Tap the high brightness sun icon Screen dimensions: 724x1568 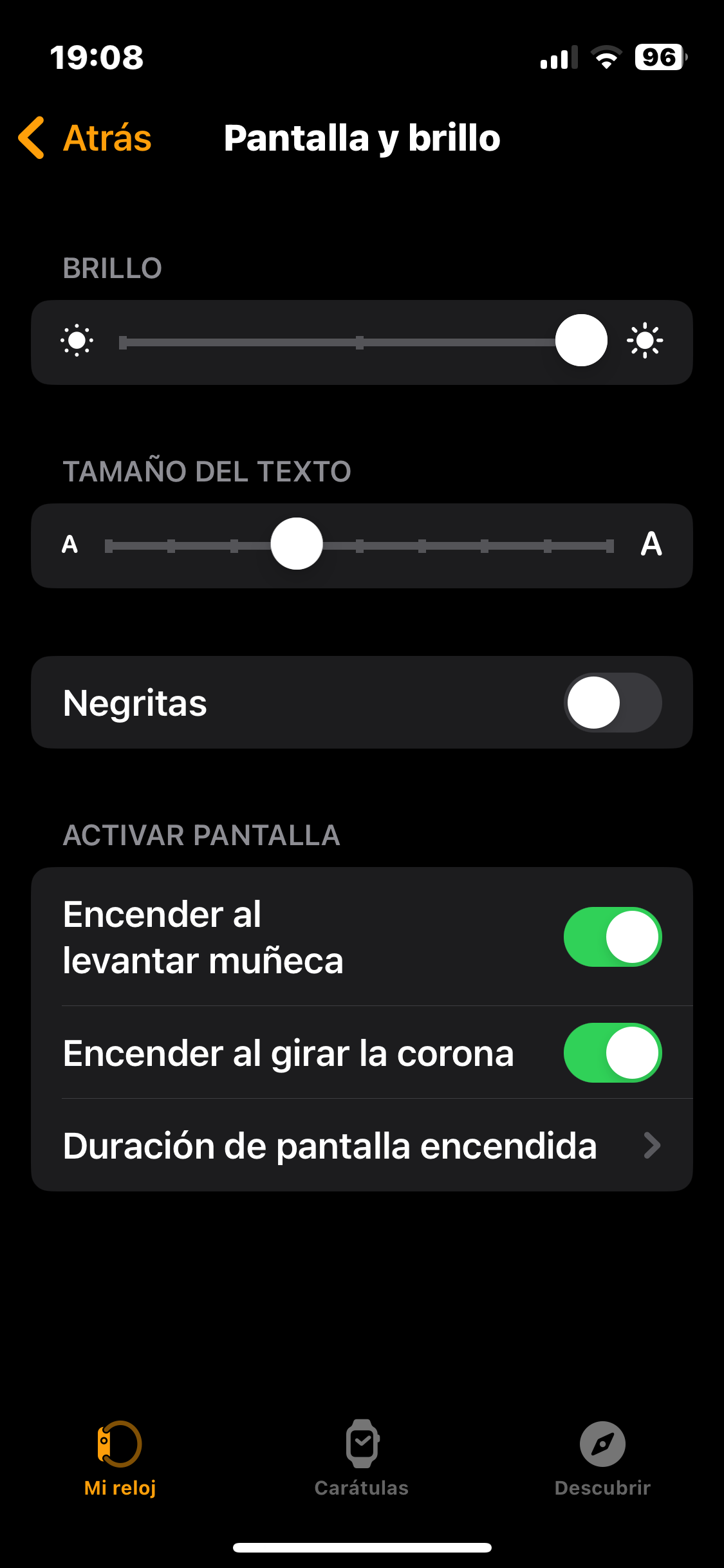[x=645, y=341]
